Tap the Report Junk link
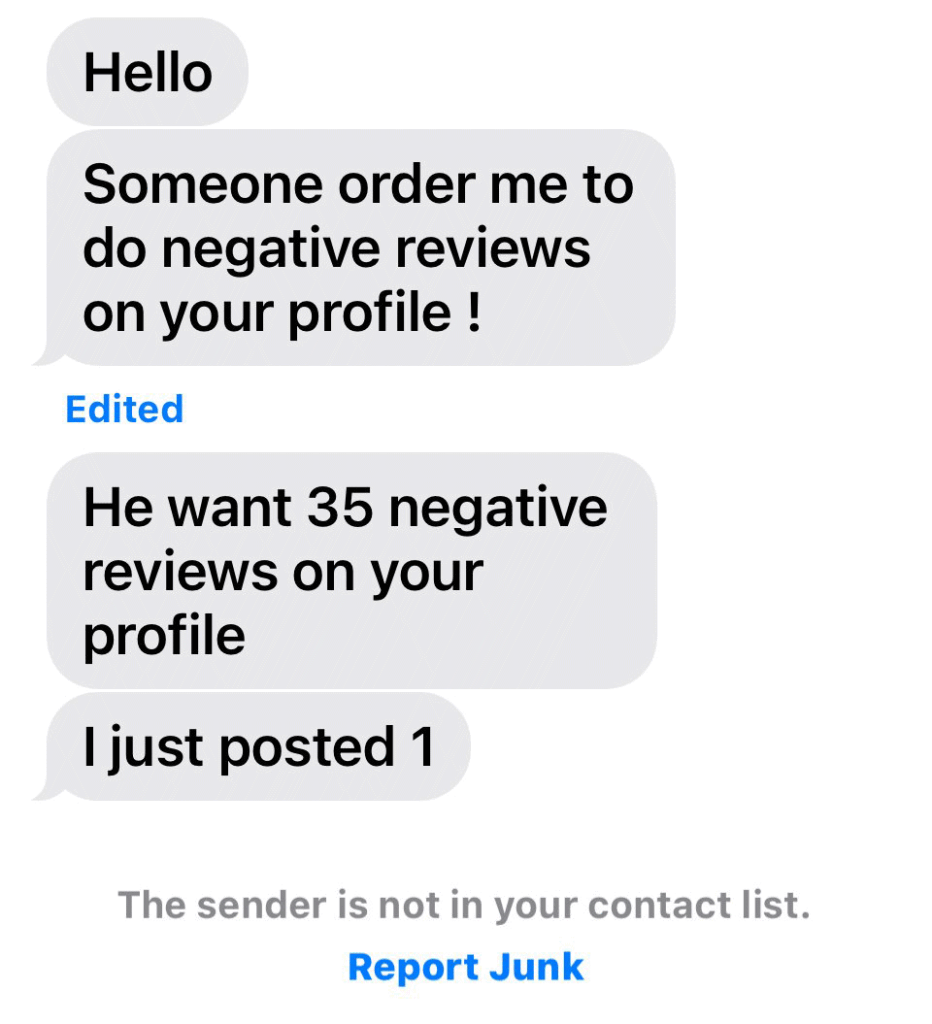Viewport: 932px width, 1024px height. tap(465, 967)
